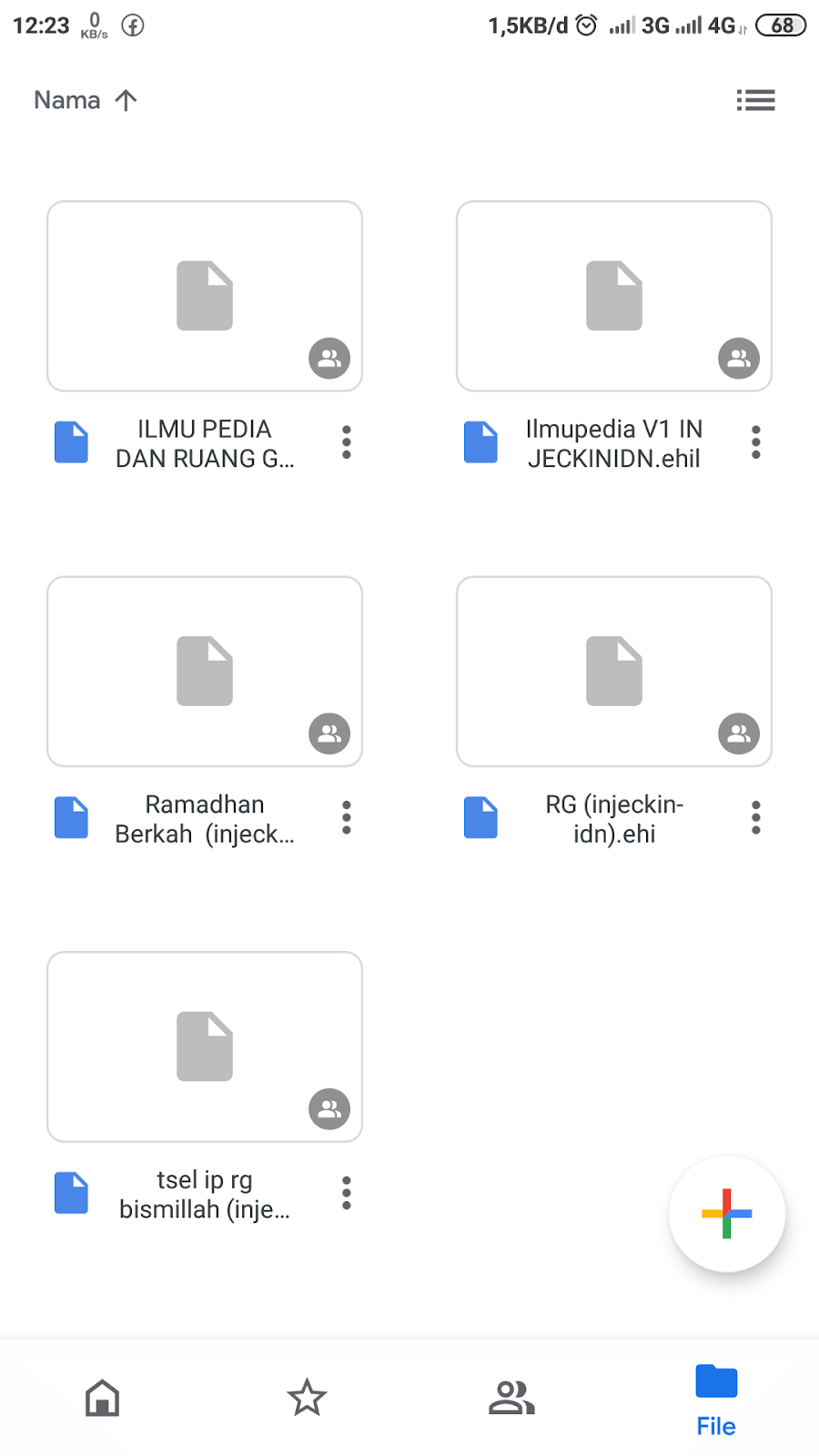This screenshot has width=819, height=1456.
Task: Tap the plus button to create new
Action: (726, 1213)
